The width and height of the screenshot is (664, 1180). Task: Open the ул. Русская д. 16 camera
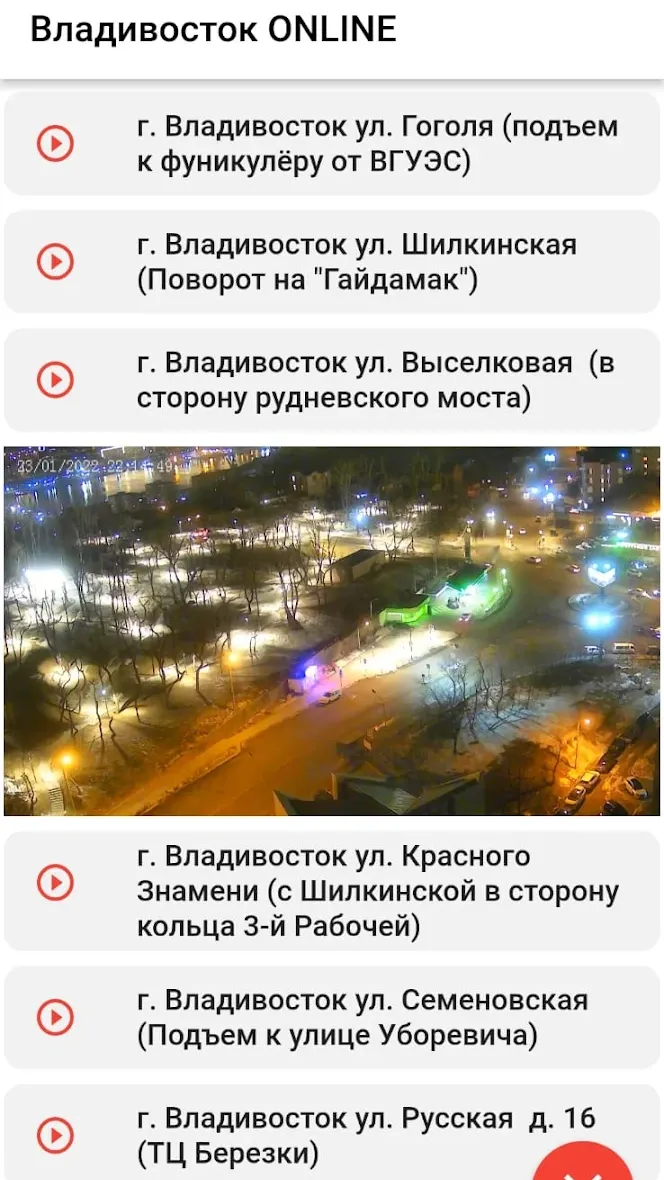tap(332, 1133)
